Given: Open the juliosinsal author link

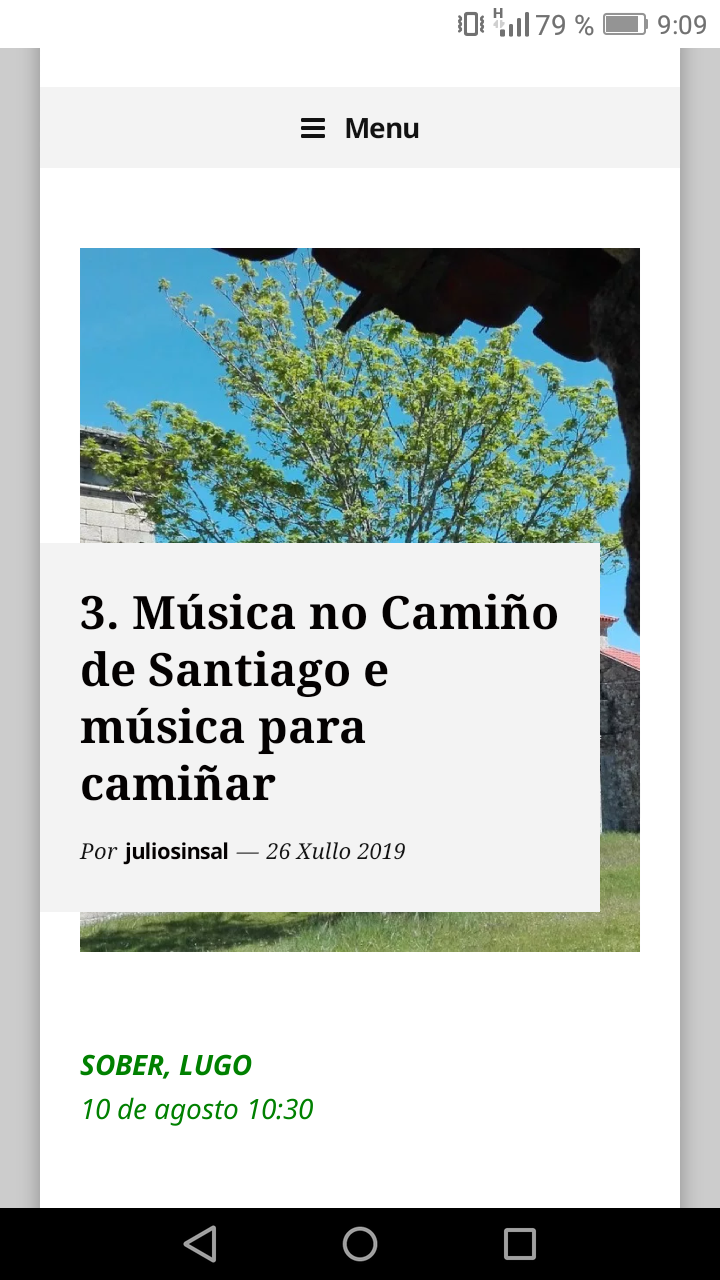Looking at the screenshot, I should (176, 852).
